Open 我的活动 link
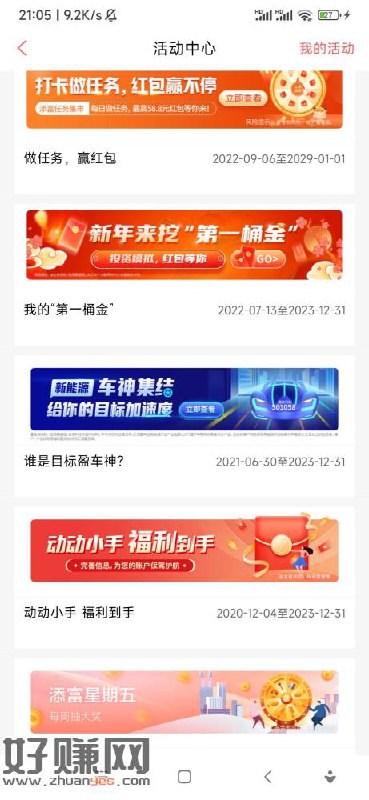 pos(327,48)
